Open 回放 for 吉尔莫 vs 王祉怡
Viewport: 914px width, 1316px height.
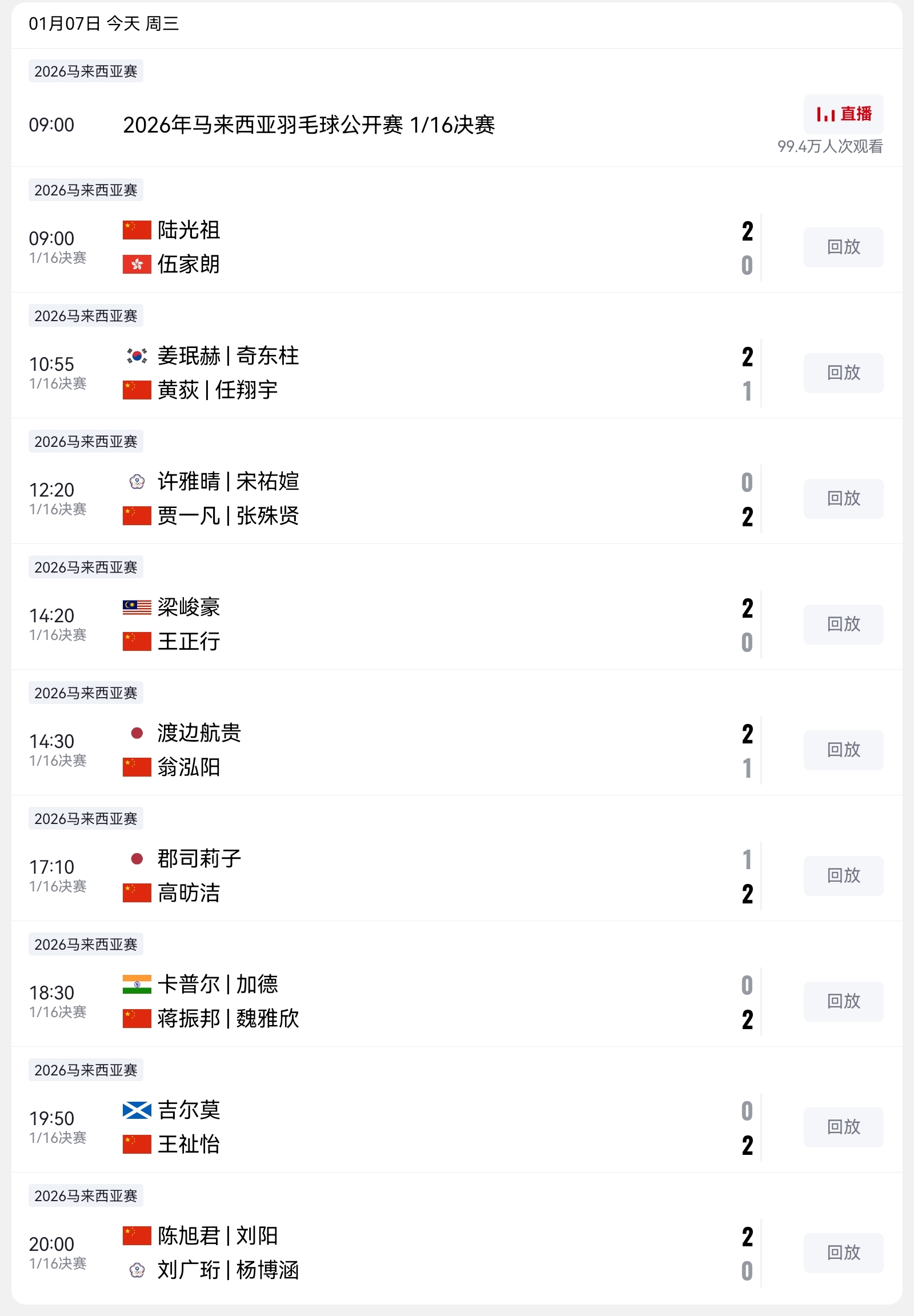tap(843, 1127)
